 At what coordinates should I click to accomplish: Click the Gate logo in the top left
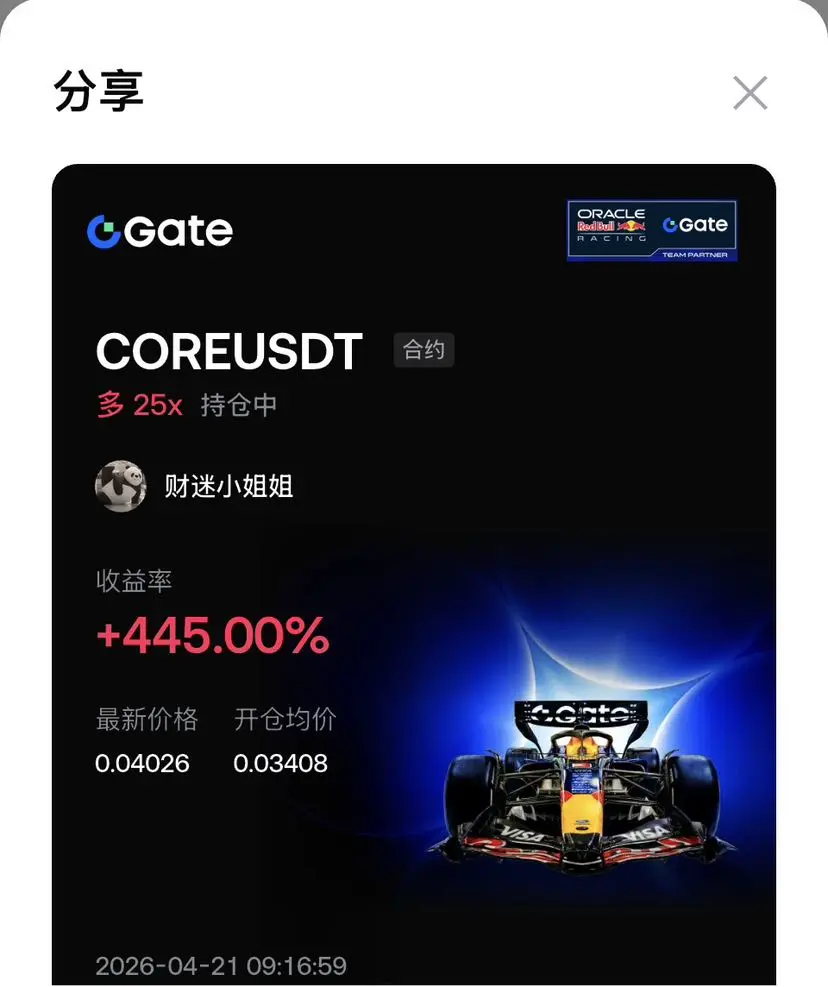(160, 230)
